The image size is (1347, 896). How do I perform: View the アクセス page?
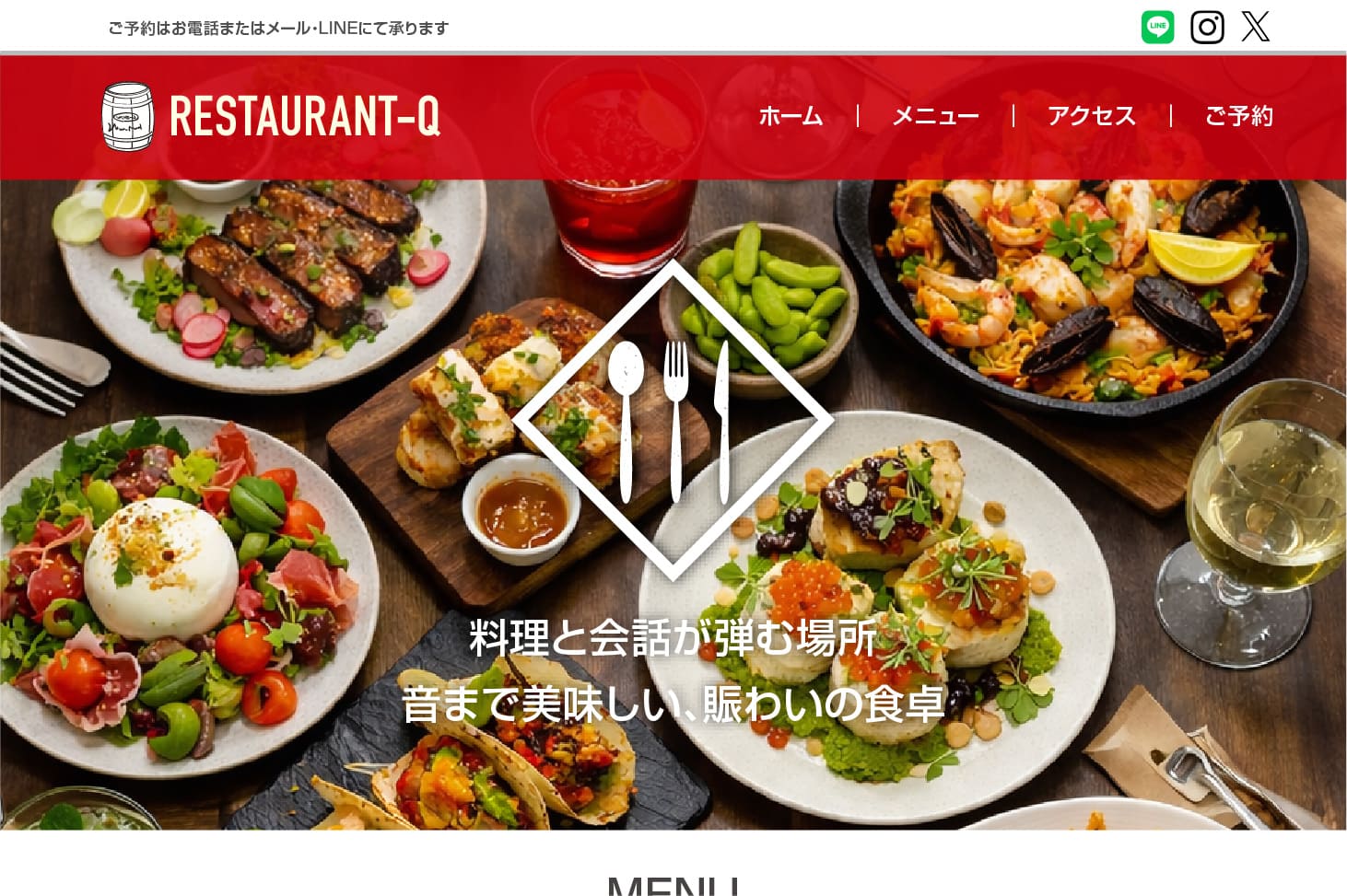(1091, 116)
